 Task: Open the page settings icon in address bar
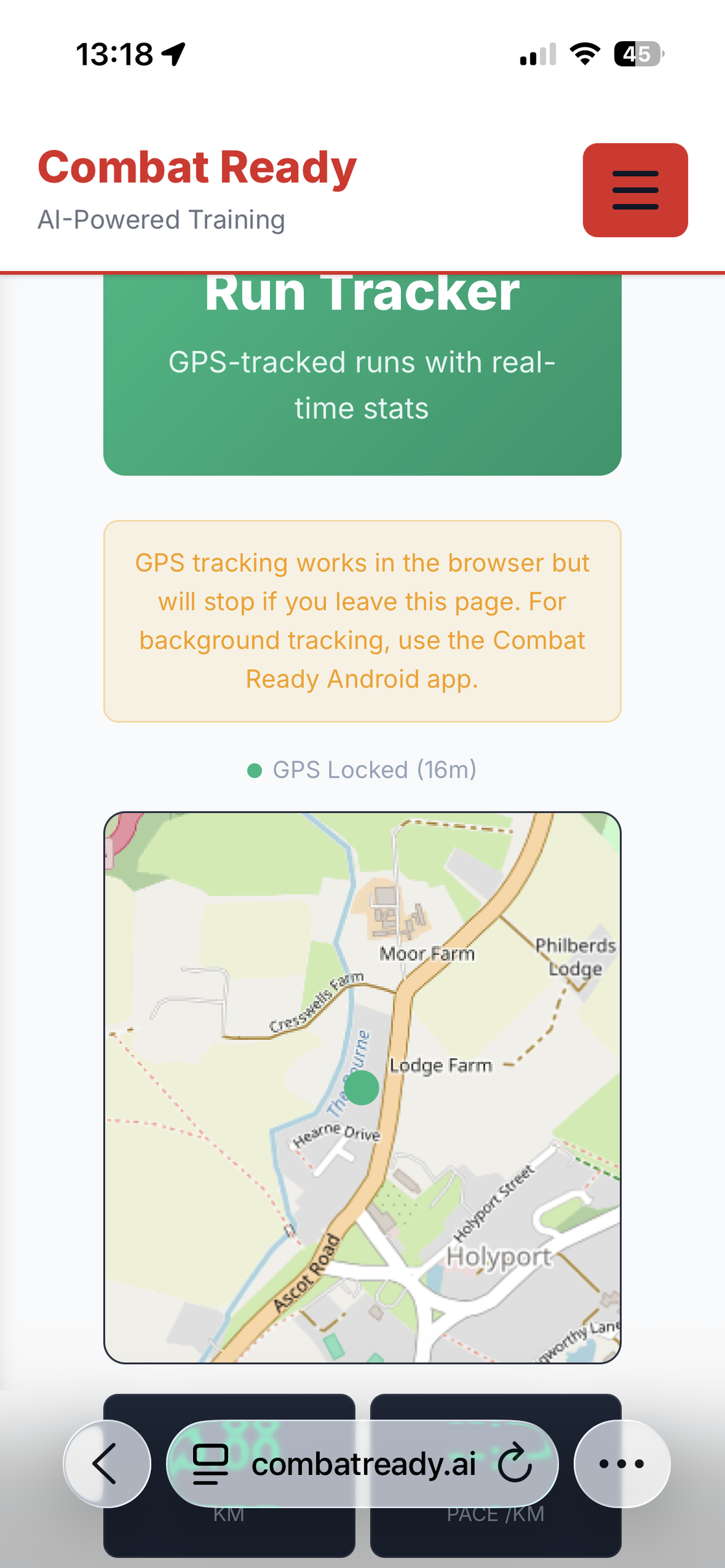pyautogui.click(x=210, y=1464)
